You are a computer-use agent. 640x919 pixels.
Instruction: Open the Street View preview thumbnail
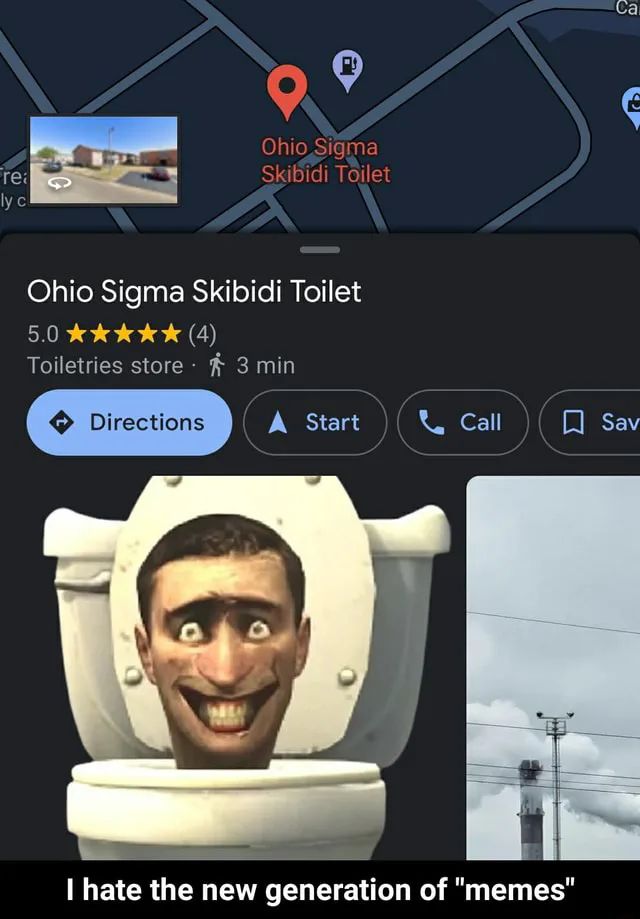[x=104, y=160]
